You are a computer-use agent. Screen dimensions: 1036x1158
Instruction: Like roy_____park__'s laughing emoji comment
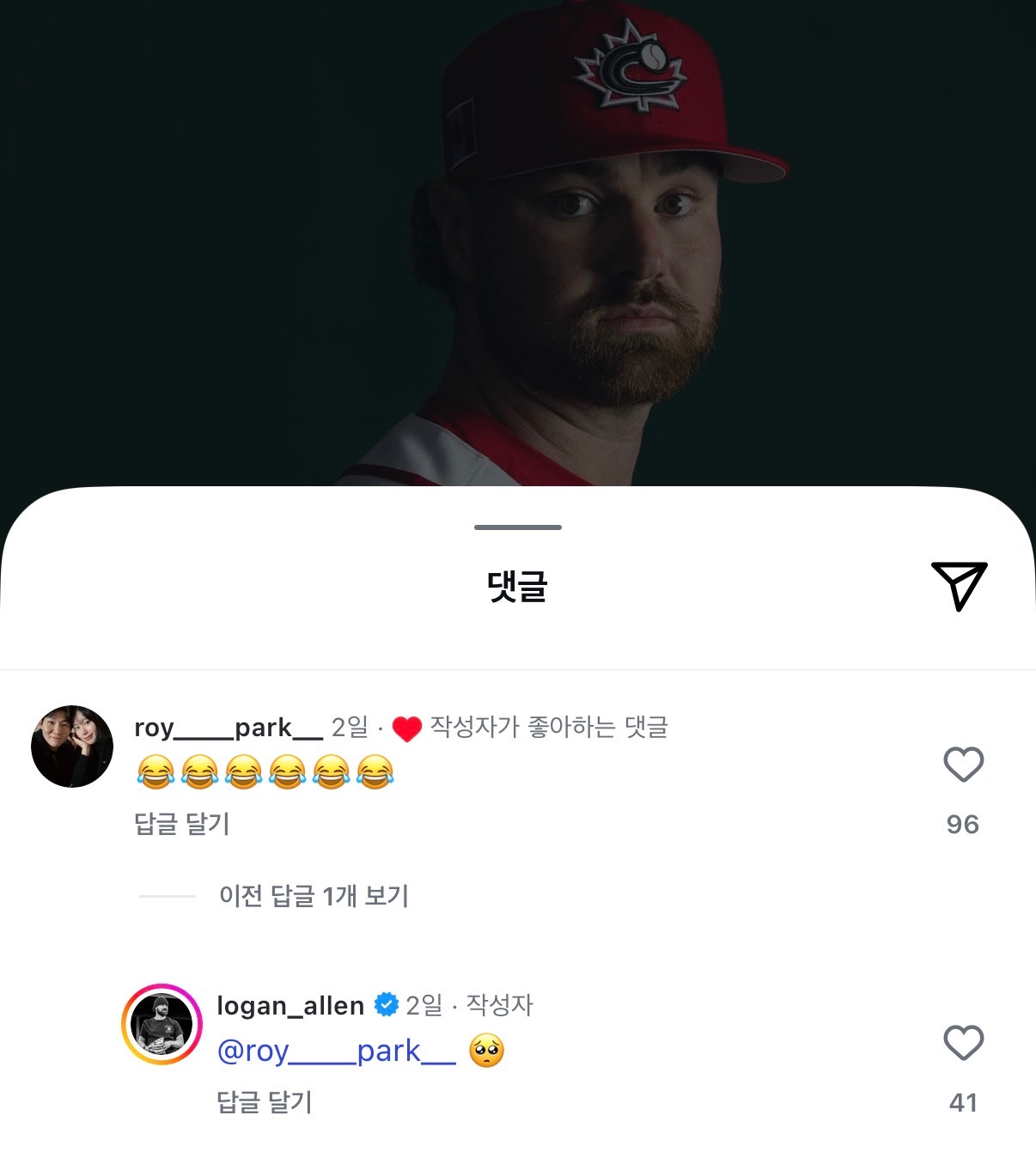click(963, 764)
